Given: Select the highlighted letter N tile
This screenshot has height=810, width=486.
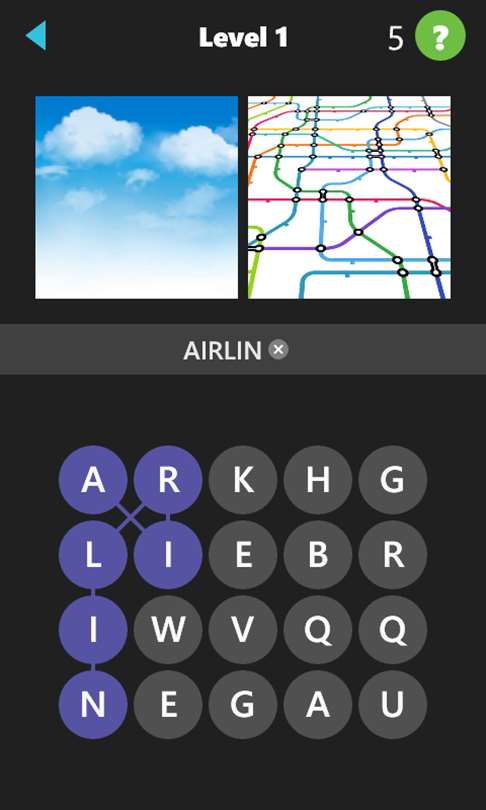Looking at the screenshot, I should [93, 705].
